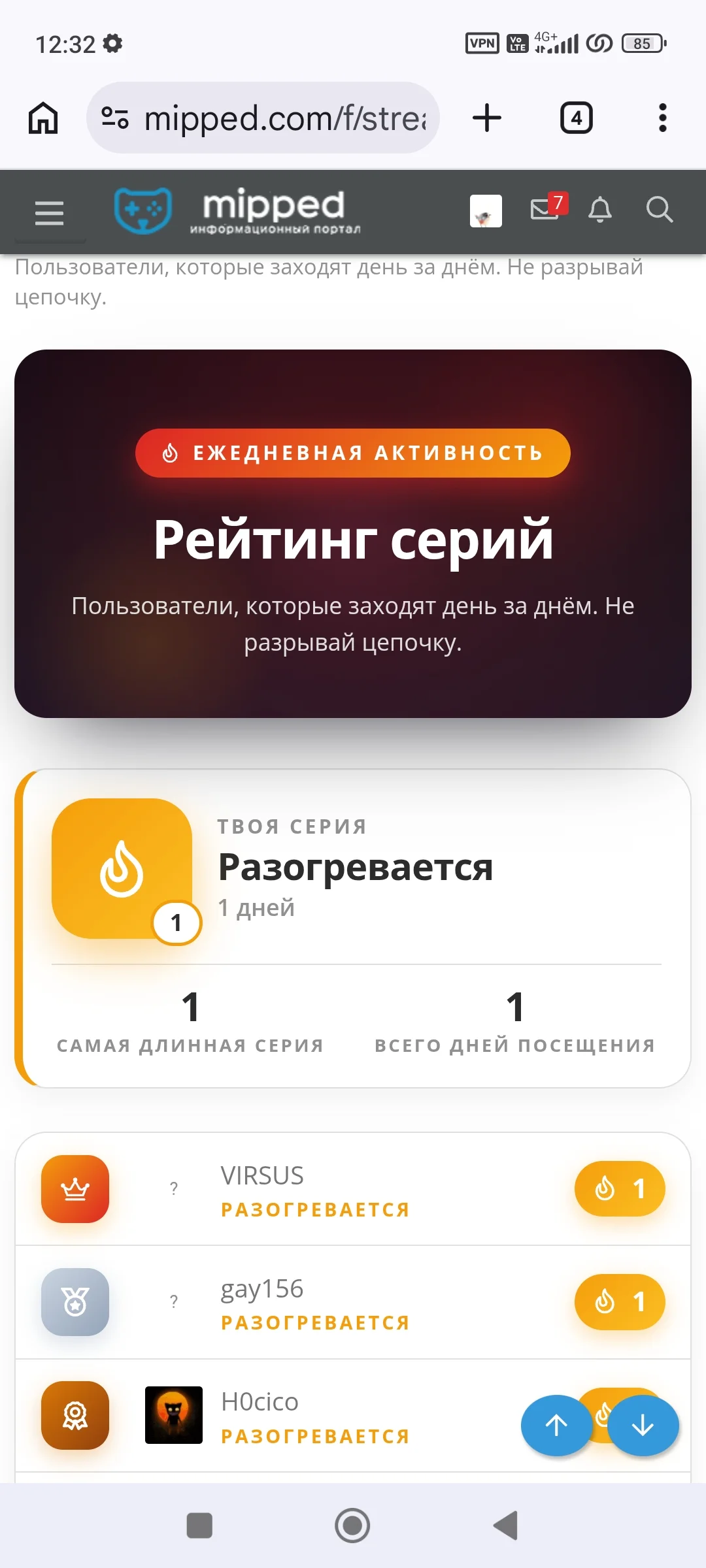The height and width of the screenshot is (1568, 706).
Task: Open site search magnifier
Action: (x=659, y=210)
